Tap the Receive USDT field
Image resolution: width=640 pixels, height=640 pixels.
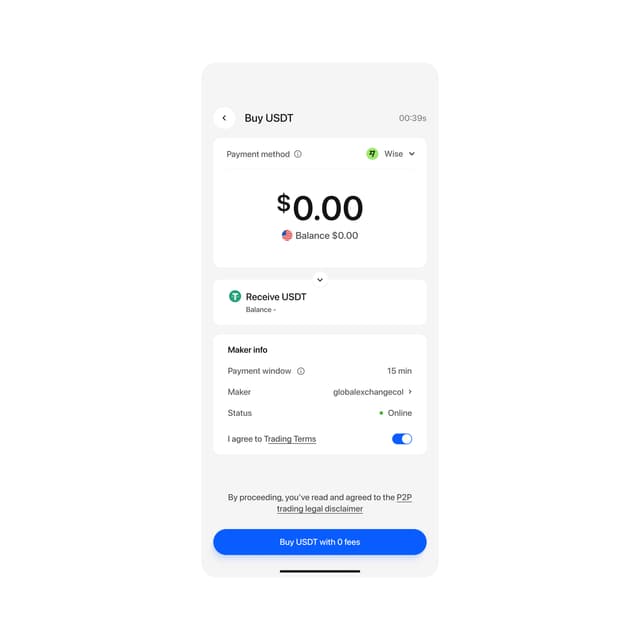coord(320,302)
